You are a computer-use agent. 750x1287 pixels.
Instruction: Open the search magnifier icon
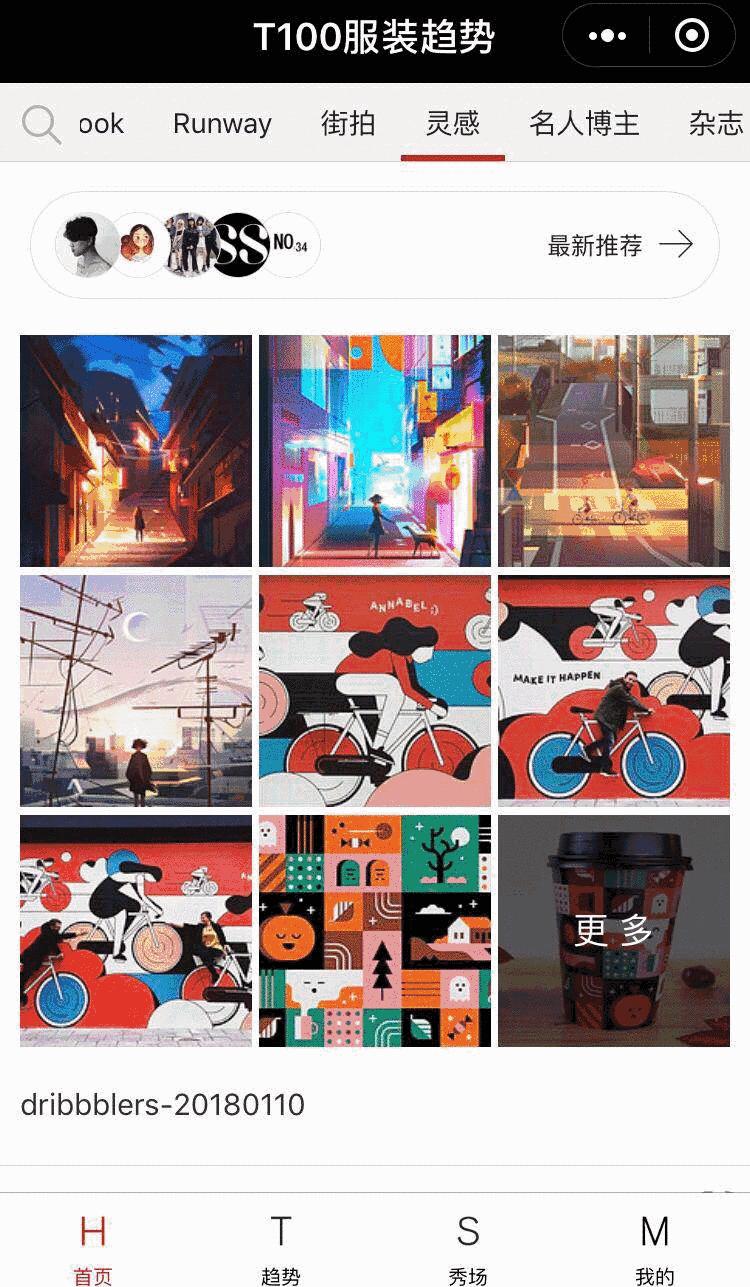coord(41,125)
